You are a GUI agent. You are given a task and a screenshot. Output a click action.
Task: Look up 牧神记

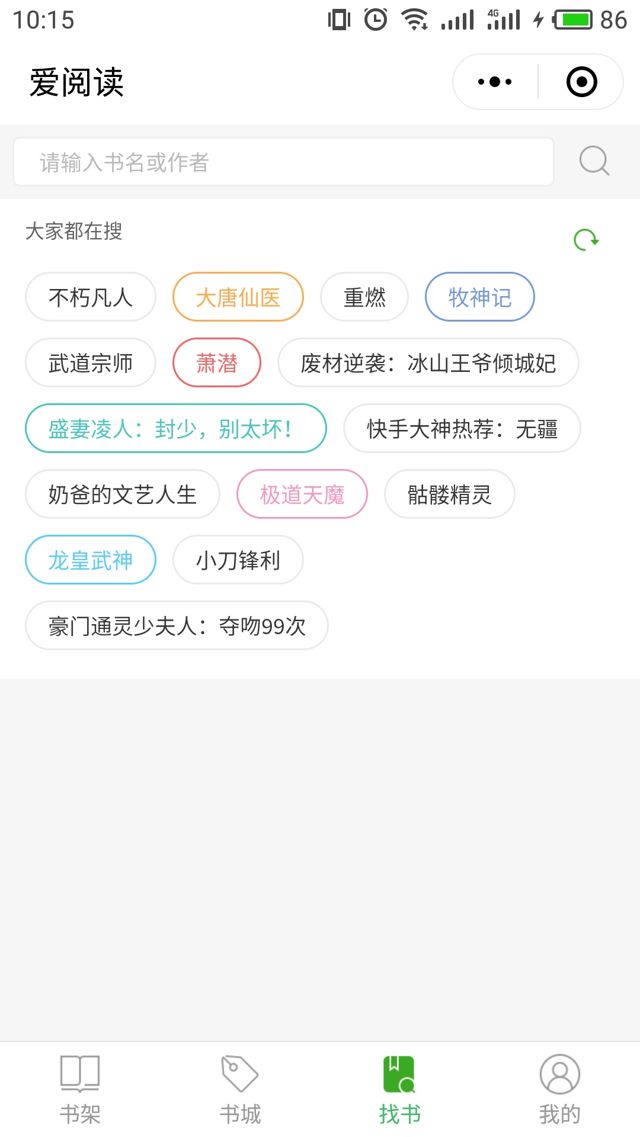pyautogui.click(x=480, y=297)
